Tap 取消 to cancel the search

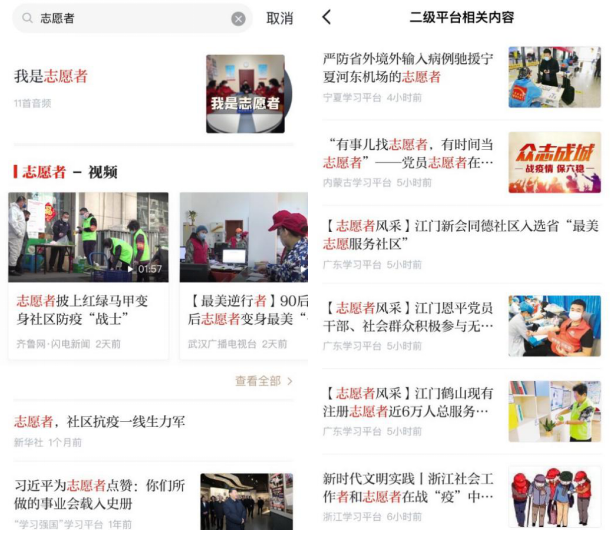pos(280,19)
